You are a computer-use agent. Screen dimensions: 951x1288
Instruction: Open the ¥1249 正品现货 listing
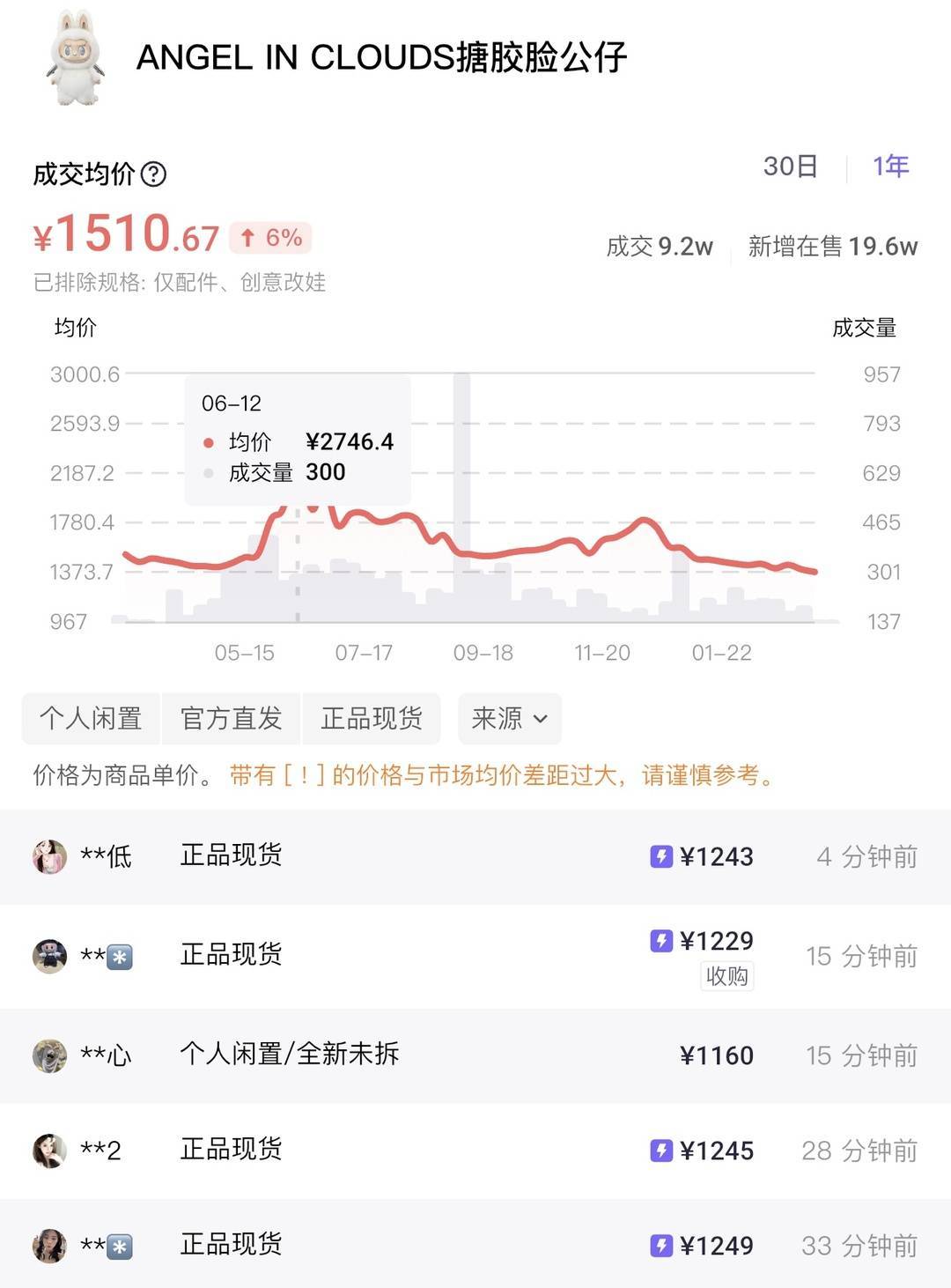[475, 1245]
